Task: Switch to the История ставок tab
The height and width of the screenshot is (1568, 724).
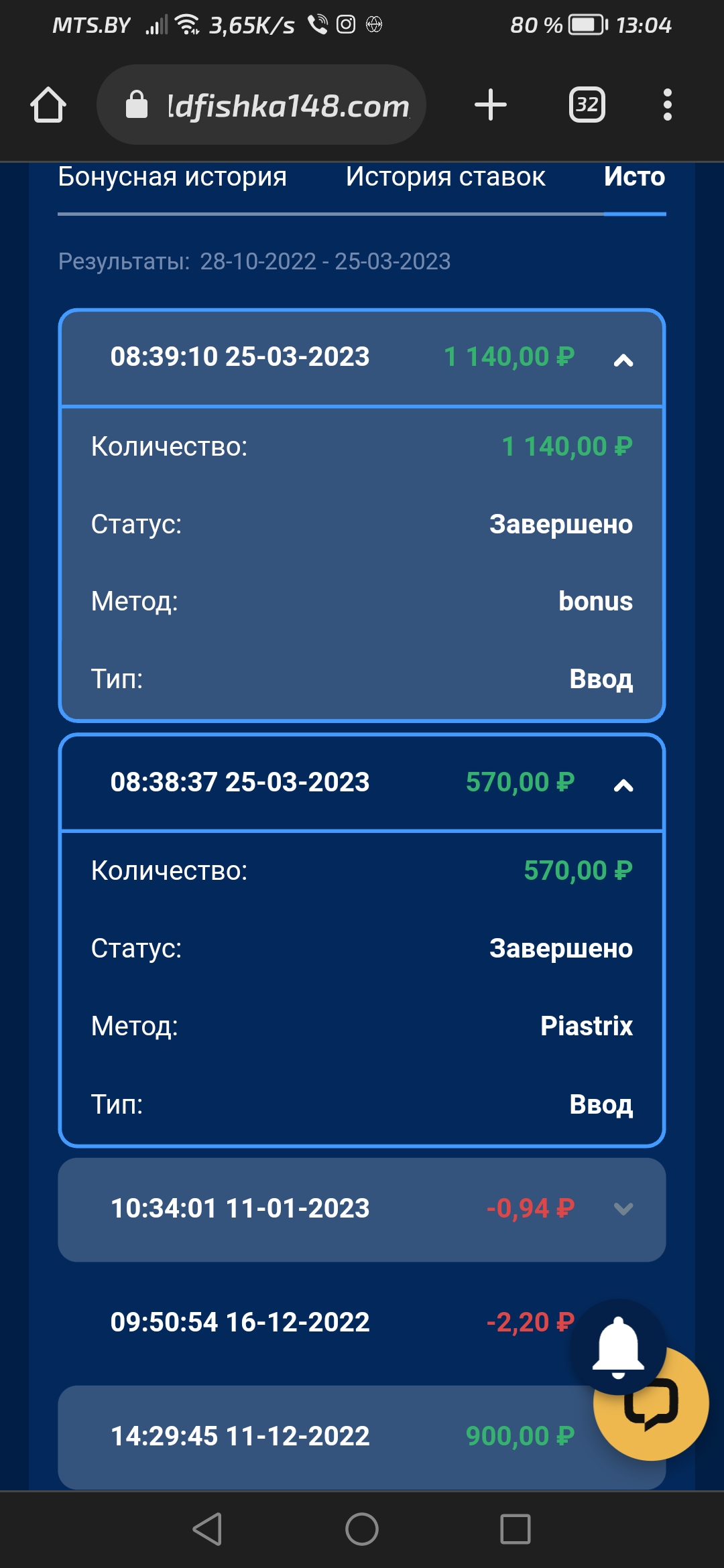Action: (x=445, y=177)
